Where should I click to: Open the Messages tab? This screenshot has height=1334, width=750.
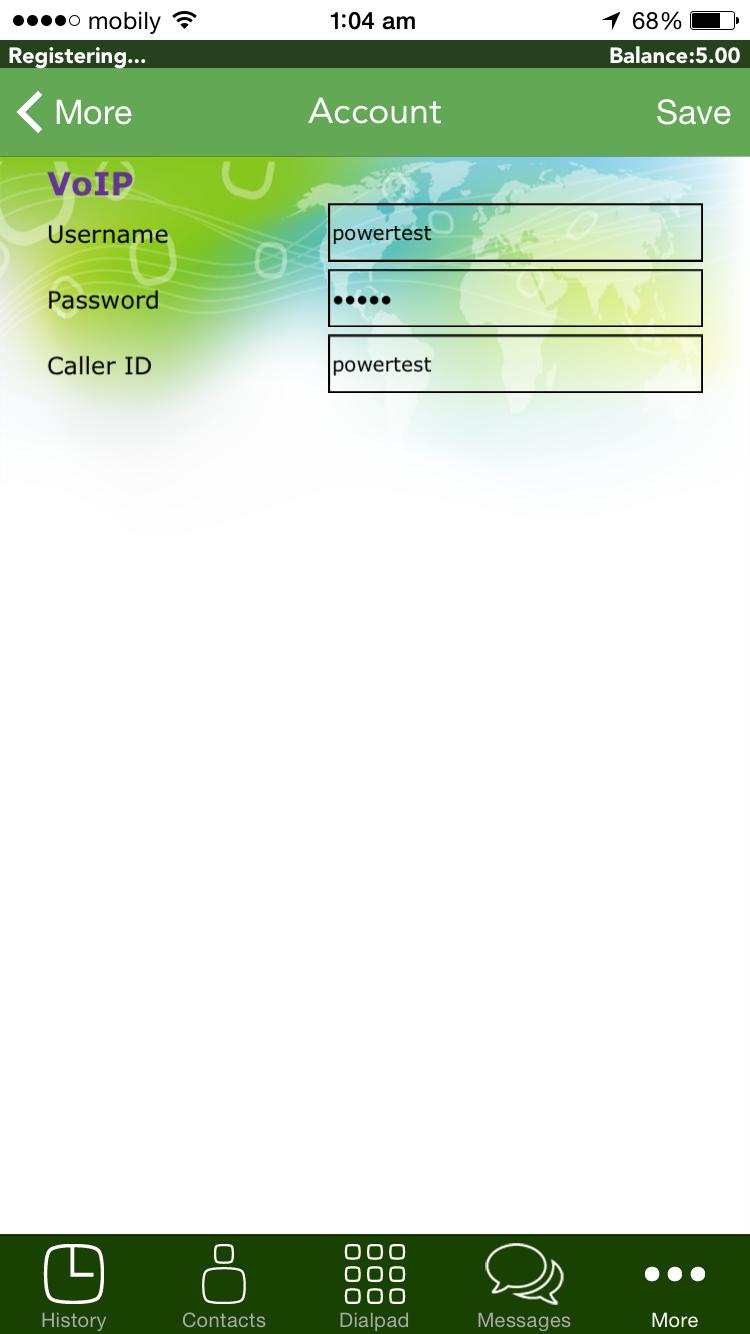[x=524, y=1285]
